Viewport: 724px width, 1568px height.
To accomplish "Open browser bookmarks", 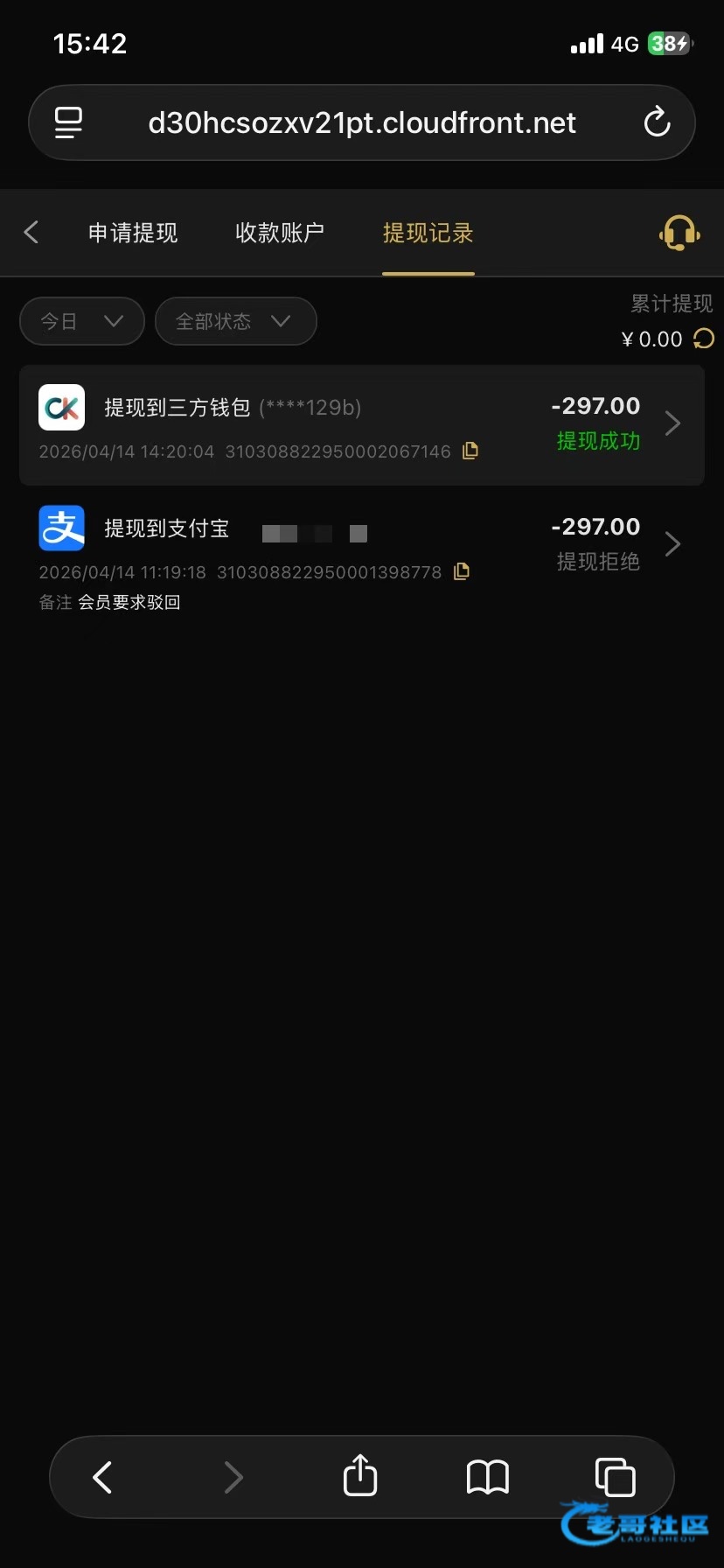I will coord(487,1476).
